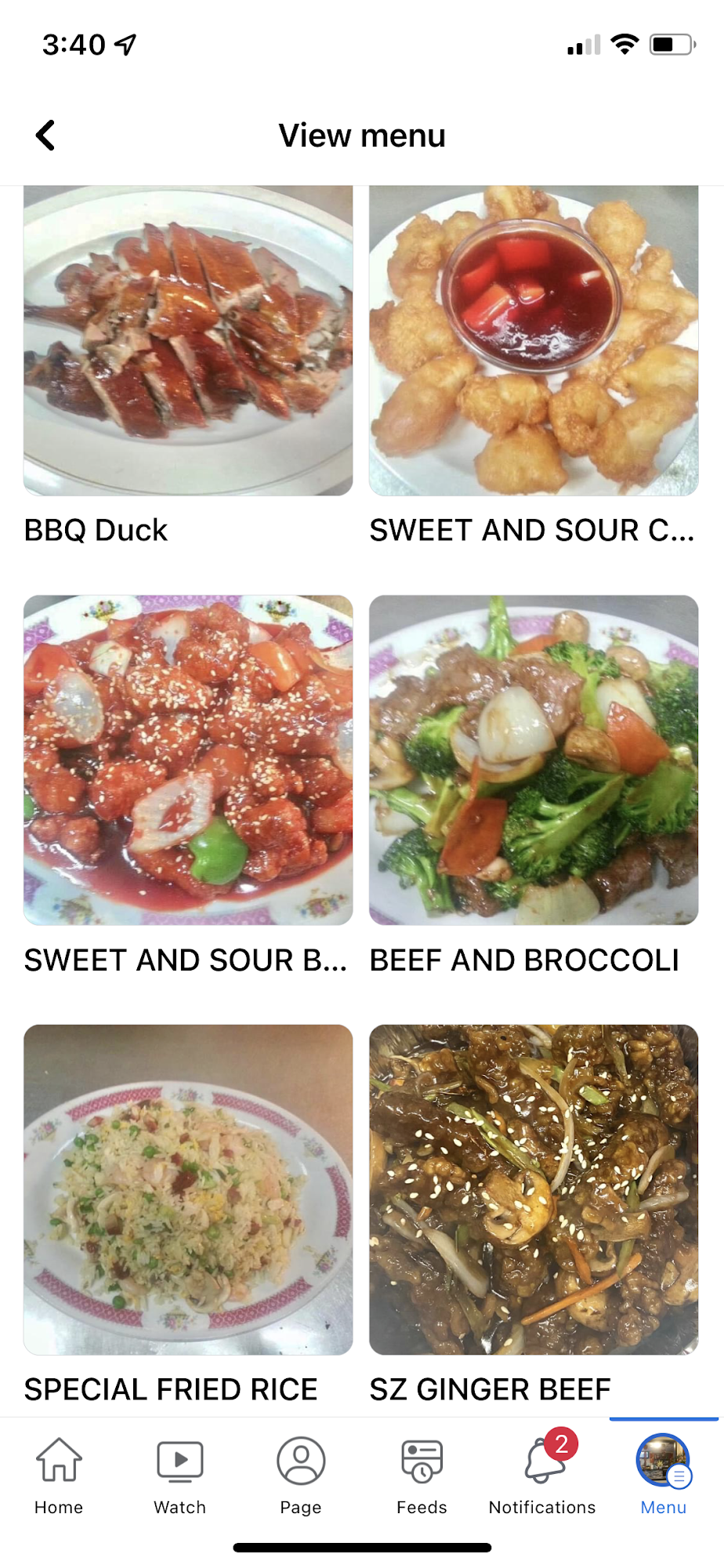Switch to the Watch tab
Screen dimensions: 724x1568
[179, 1475]
